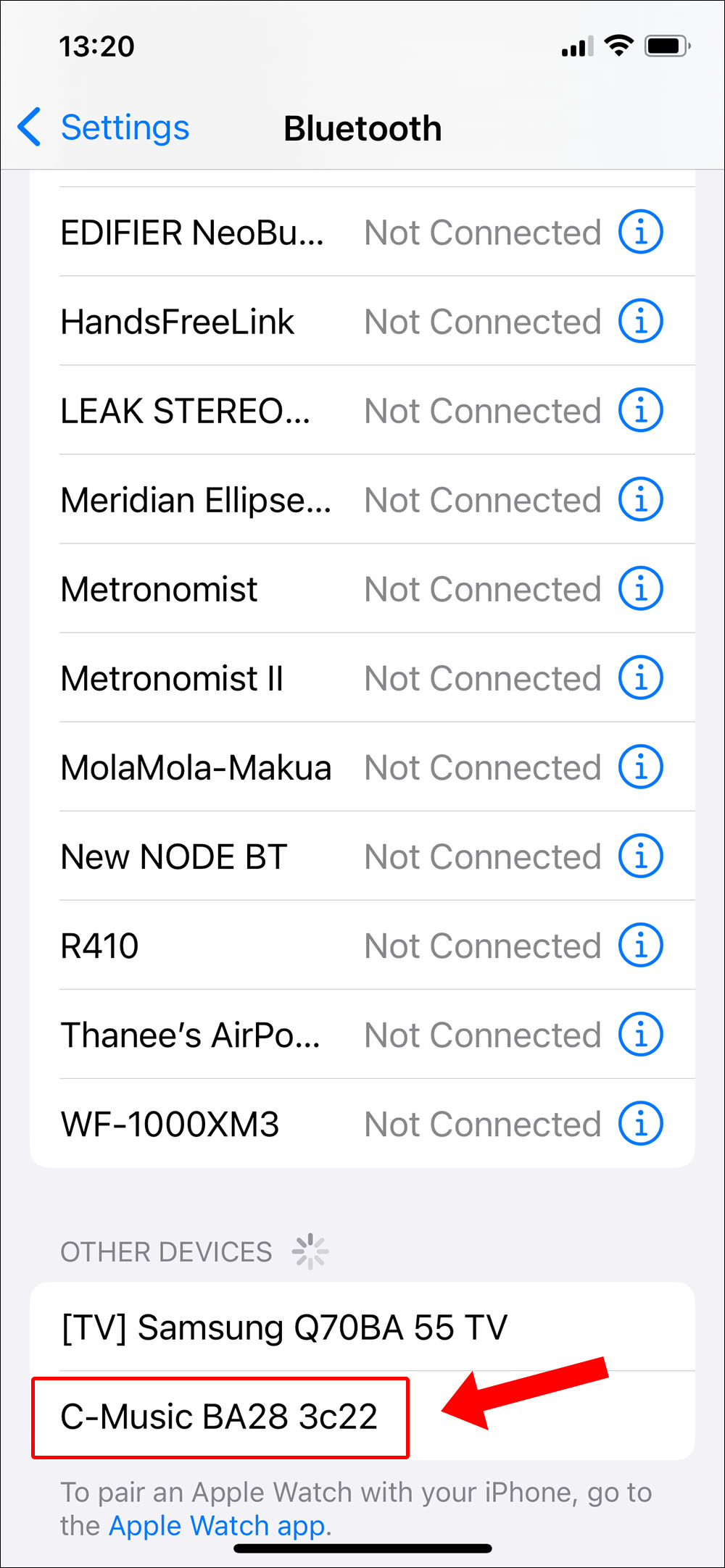725x1568 pixels.
Task: View MolaMola-Makua device info
Action: point(640,767)
